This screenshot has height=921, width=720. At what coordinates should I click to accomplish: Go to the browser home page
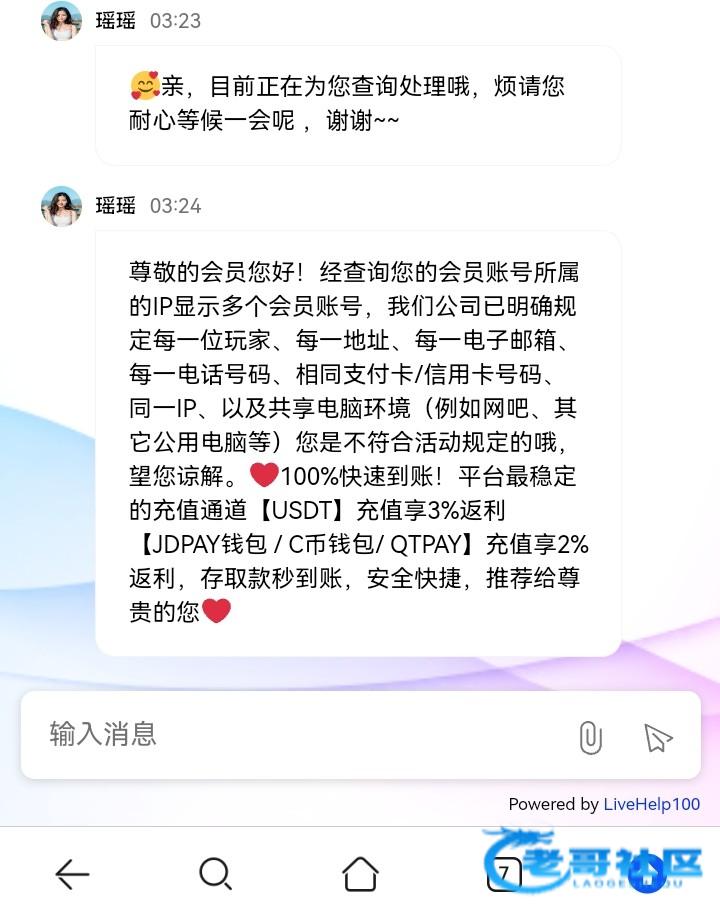click(x=360, y=874)
